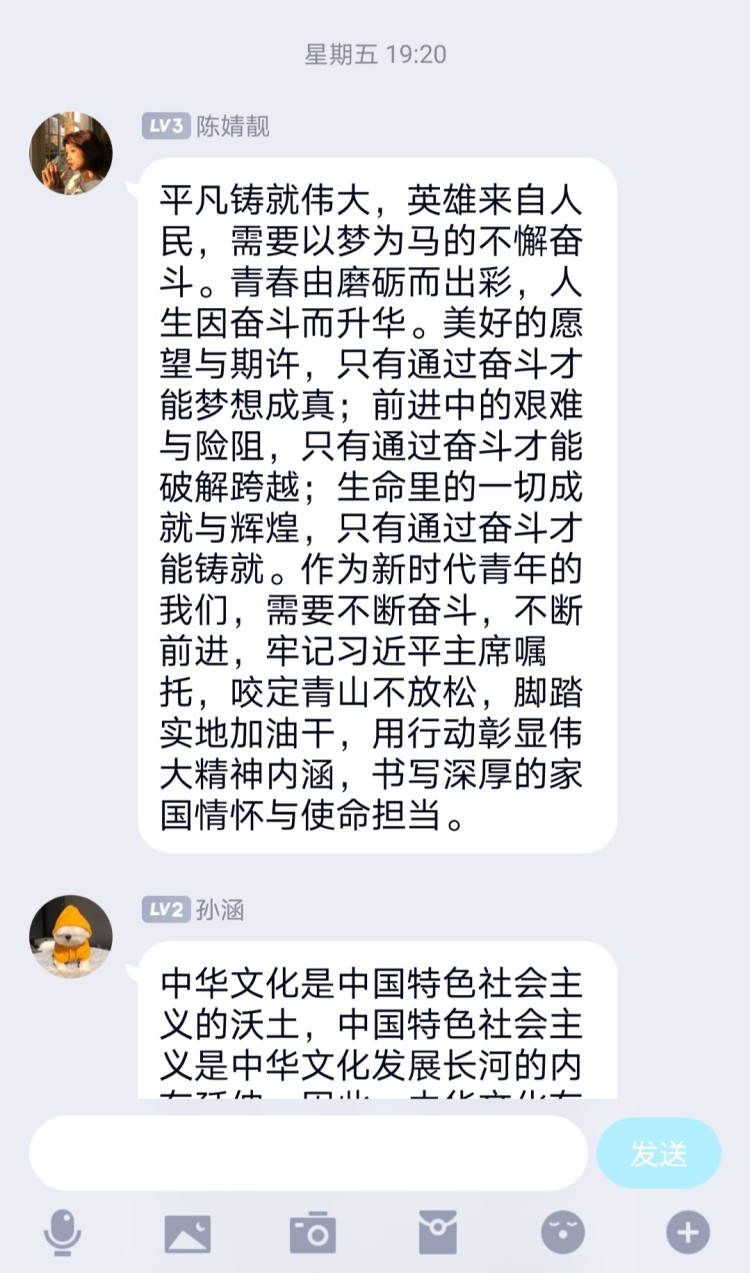The height and width of the screenshot is (1273, 750).
Task: Open the photo gallery picker icon
Action: 188,1233
